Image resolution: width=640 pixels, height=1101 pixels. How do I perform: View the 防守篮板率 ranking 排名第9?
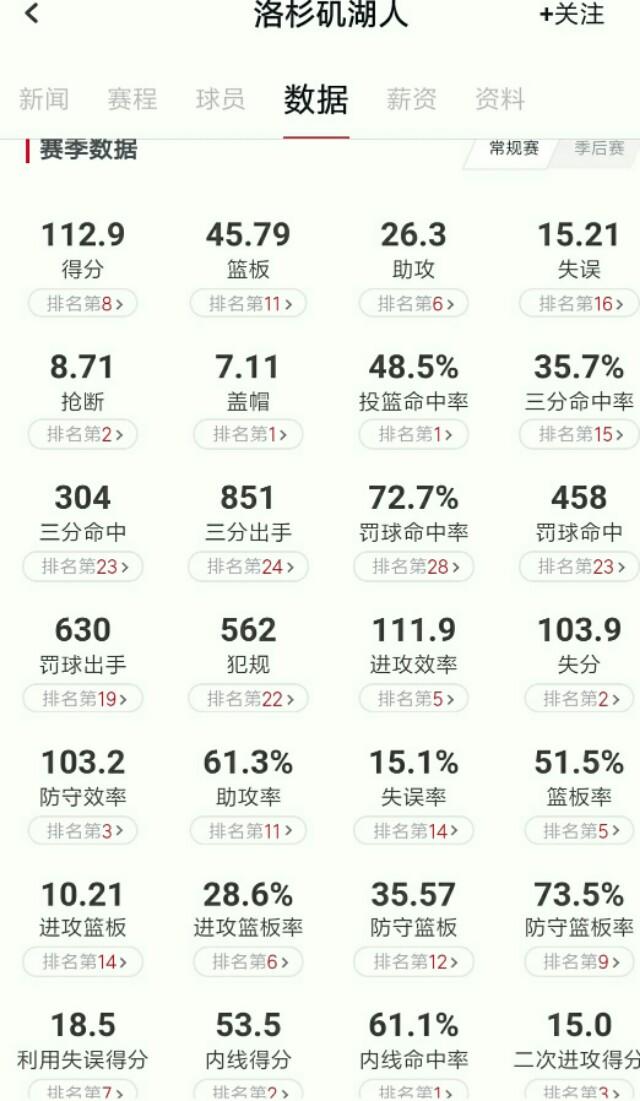580,961
